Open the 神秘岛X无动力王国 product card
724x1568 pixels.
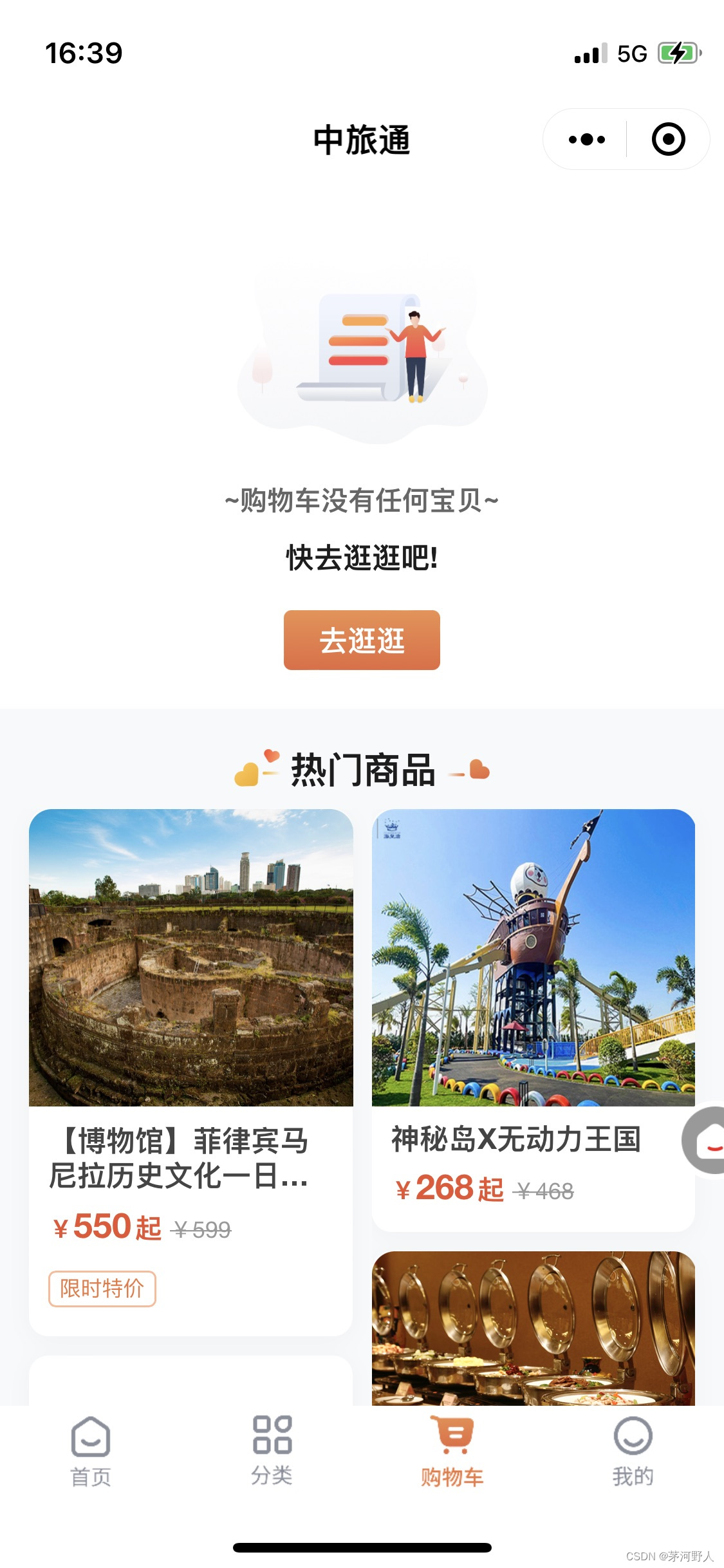pos(533,1017)
